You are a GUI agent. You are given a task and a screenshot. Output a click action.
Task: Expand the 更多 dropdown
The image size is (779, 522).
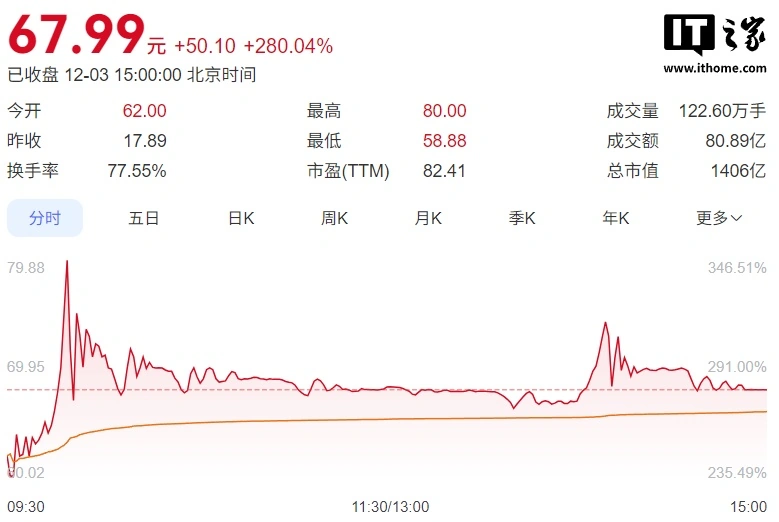point(719,218)
